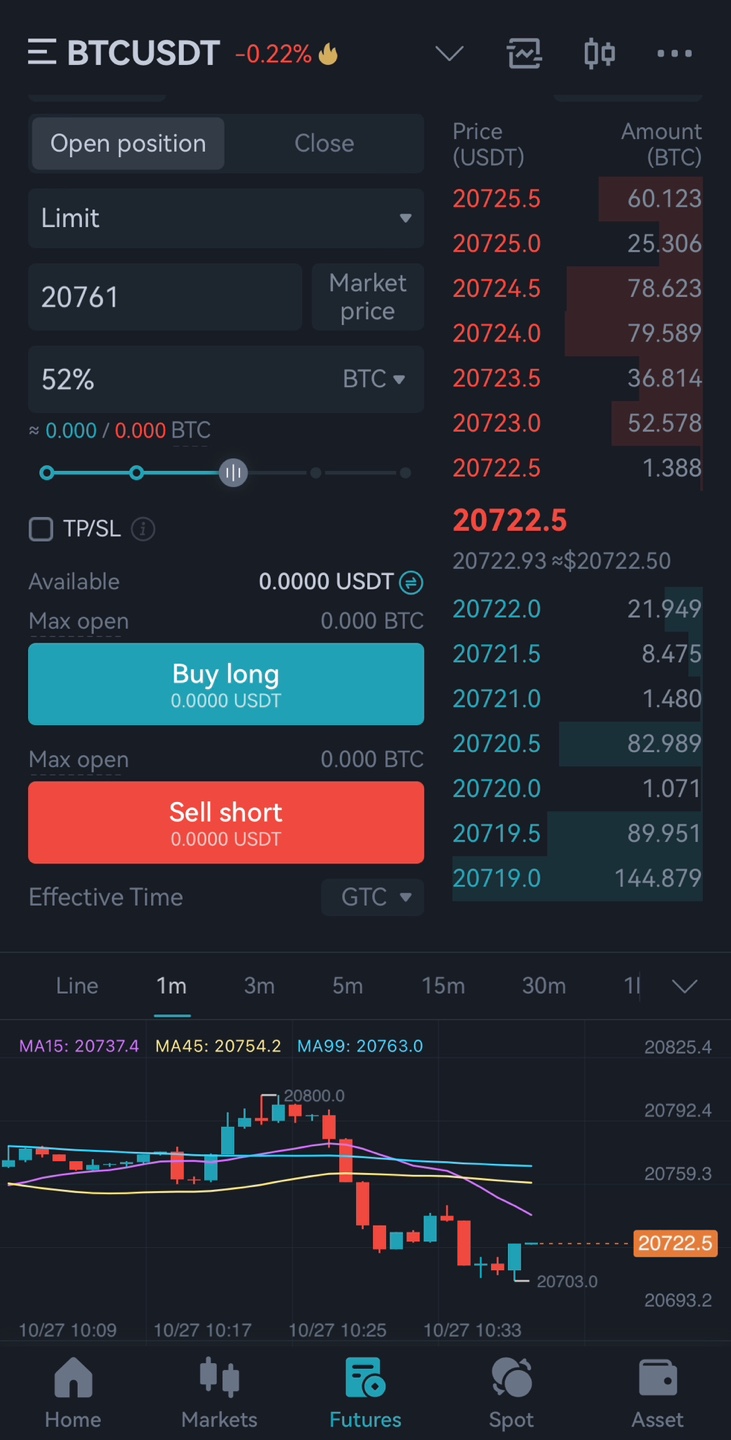Screen dimensions: 731x1440
Task: Expand the trading pair dropdown arrow
Action: click(449, 53)
